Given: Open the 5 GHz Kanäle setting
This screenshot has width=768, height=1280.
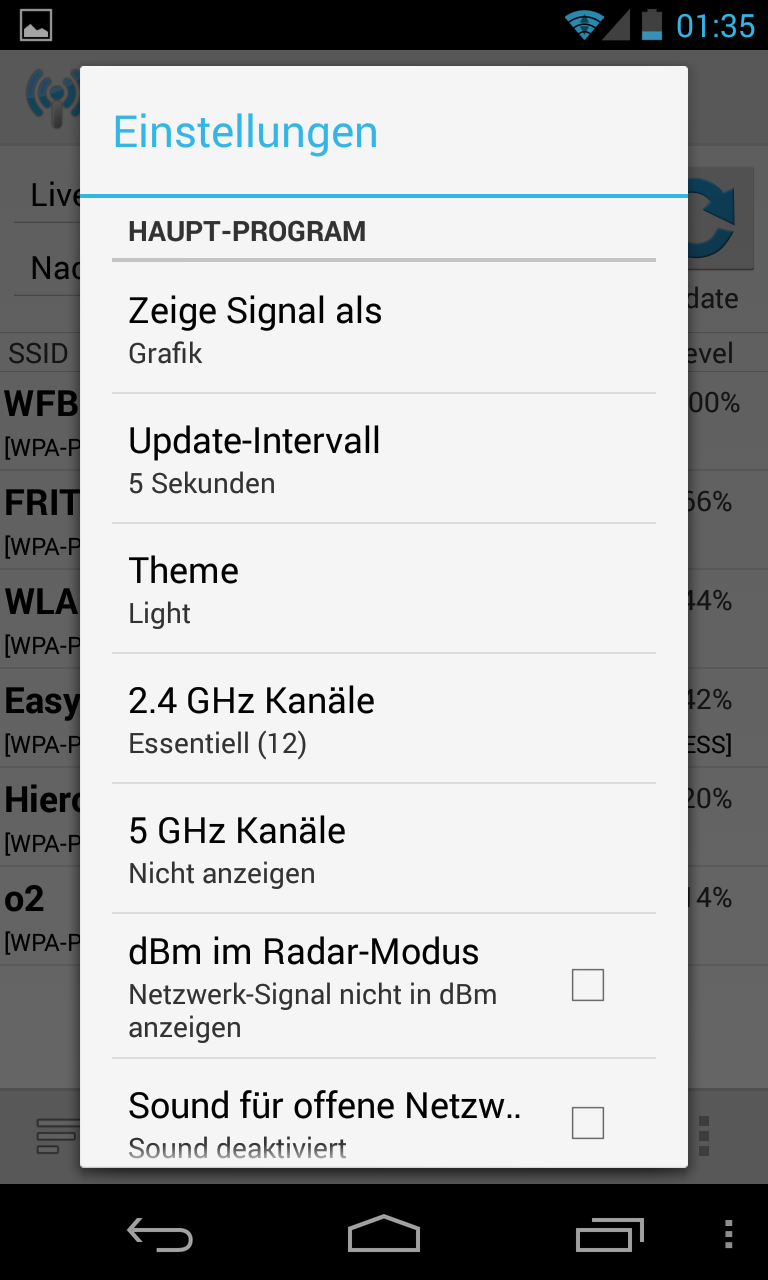Looking at the screenshot, I should [x=383, y=850].
